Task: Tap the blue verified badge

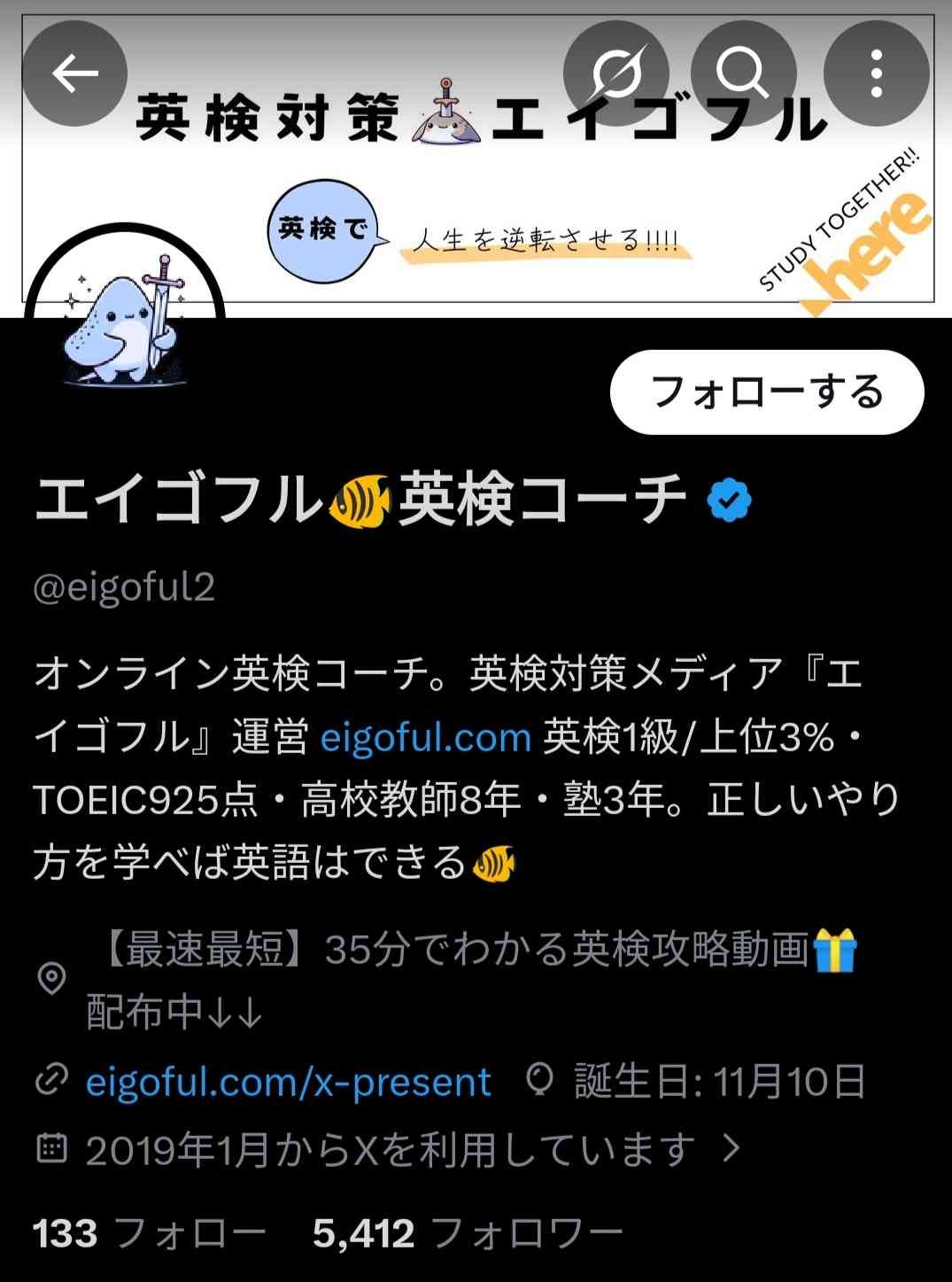Action: click(x=729, y=501)
